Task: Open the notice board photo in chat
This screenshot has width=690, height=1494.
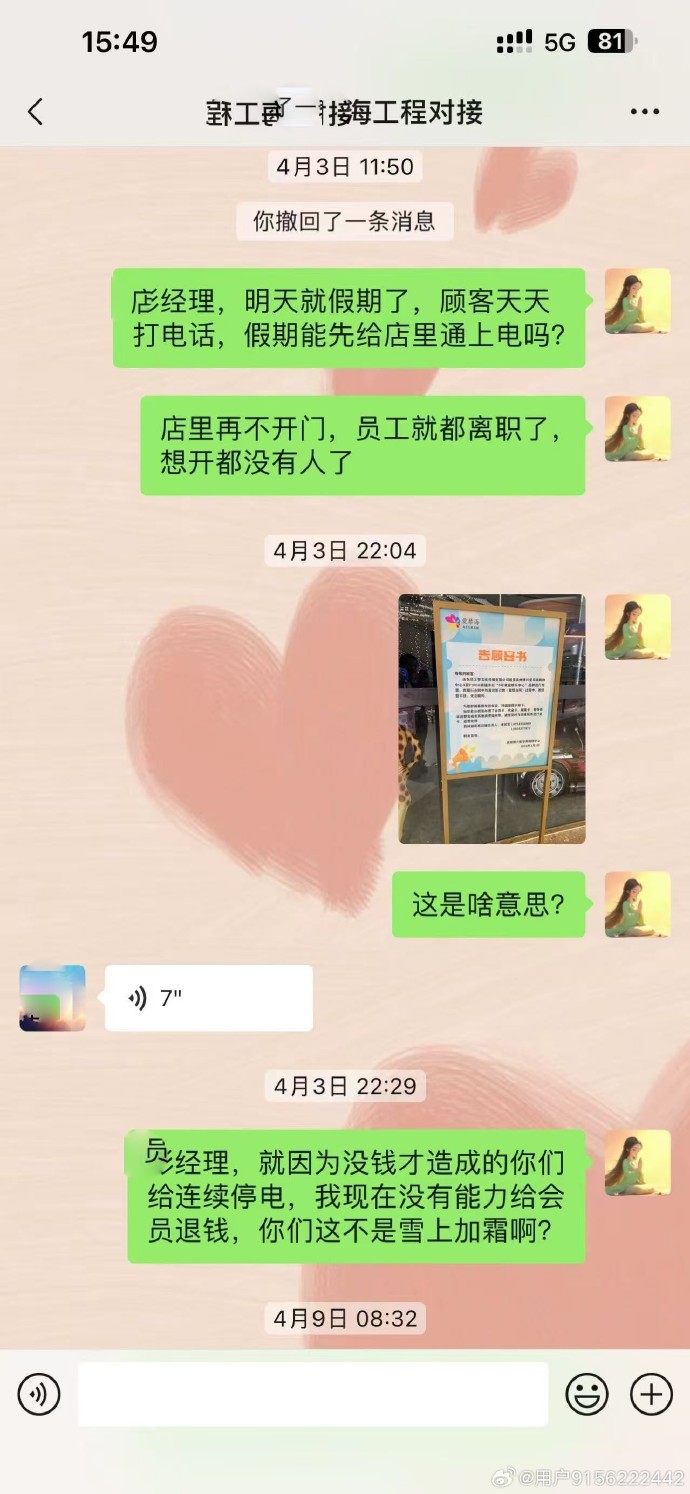Action: (x=491, y=718)
